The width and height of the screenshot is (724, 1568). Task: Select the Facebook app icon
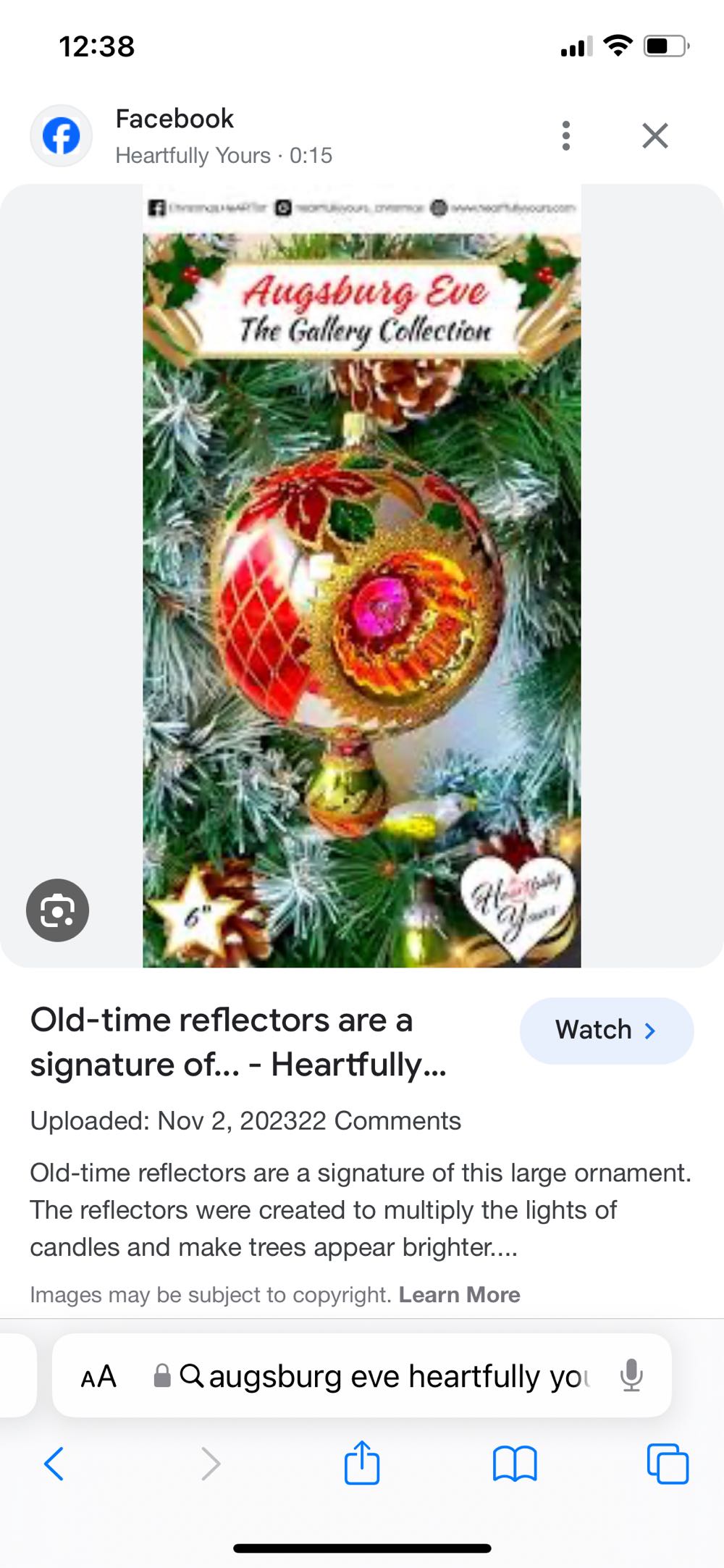pos(61,135)
